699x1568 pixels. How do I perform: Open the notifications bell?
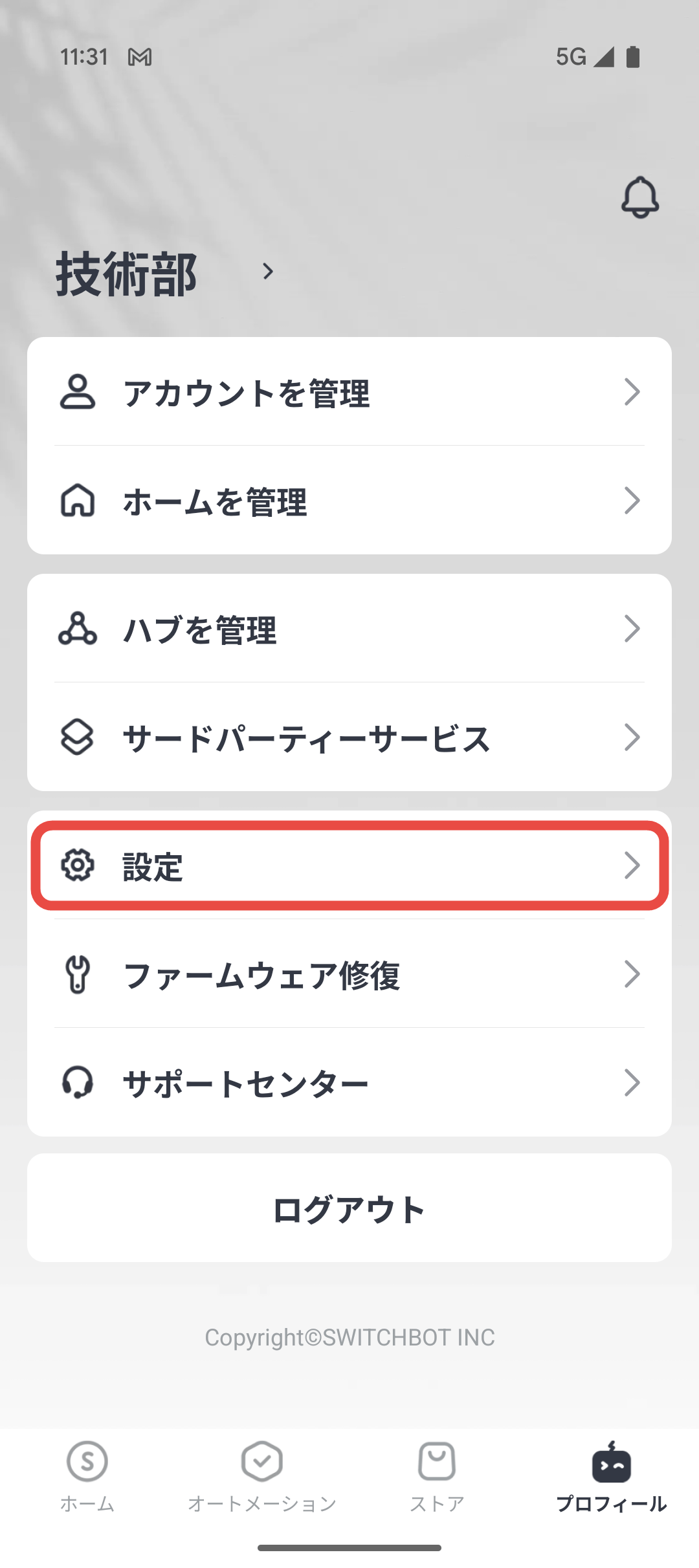tap(639, 197)
